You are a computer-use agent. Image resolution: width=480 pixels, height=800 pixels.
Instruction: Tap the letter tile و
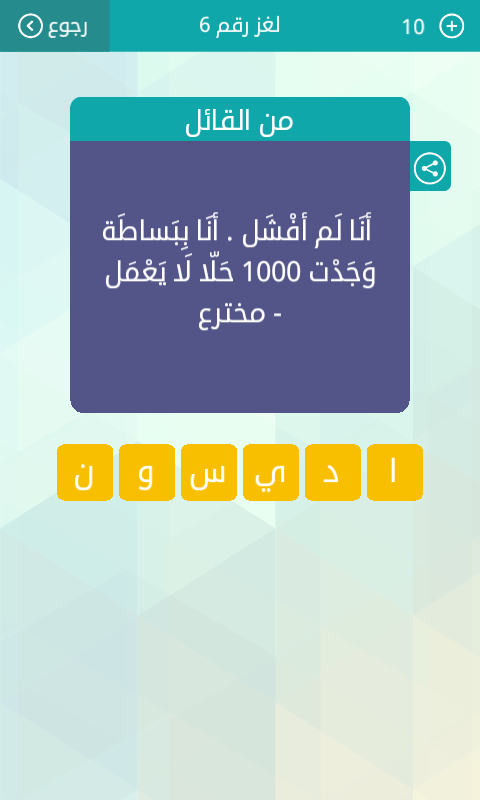[147, 472]
